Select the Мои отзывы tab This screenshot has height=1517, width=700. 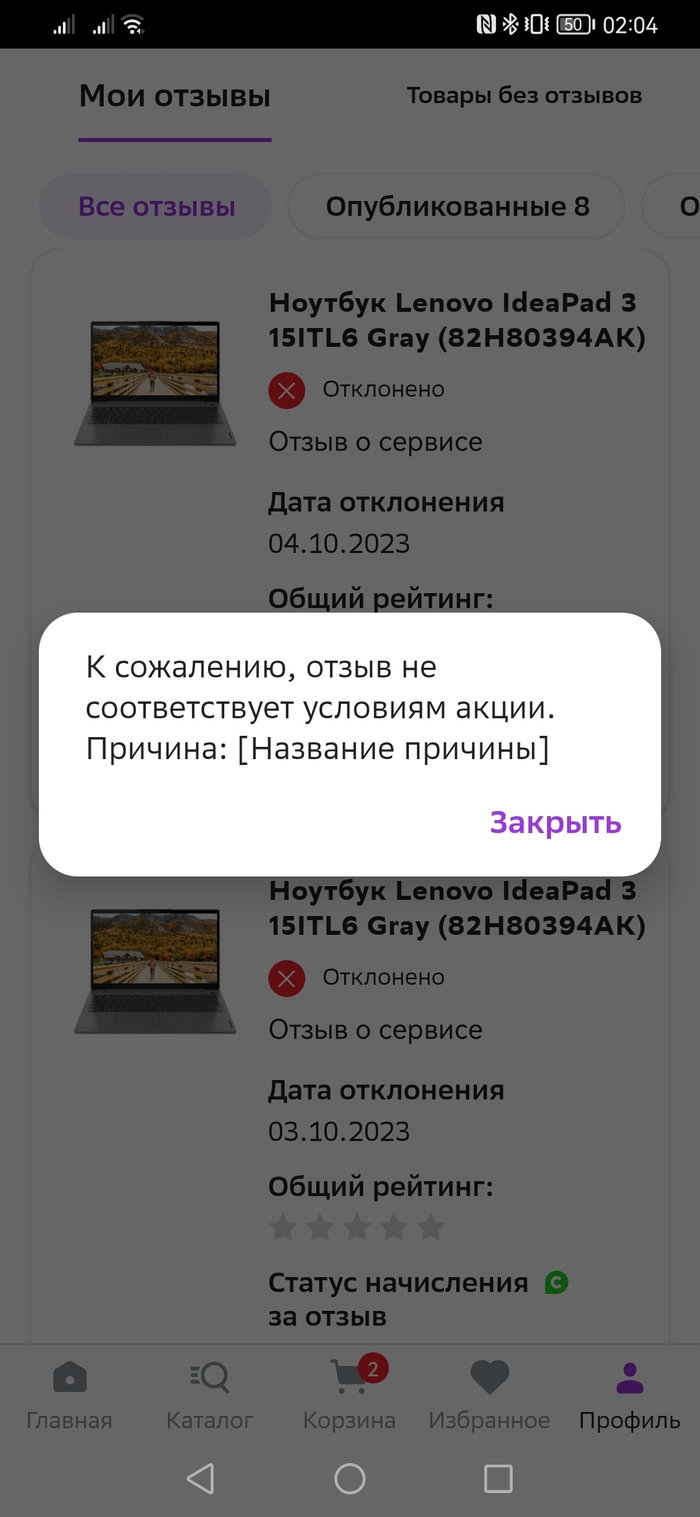coord(175,97)
